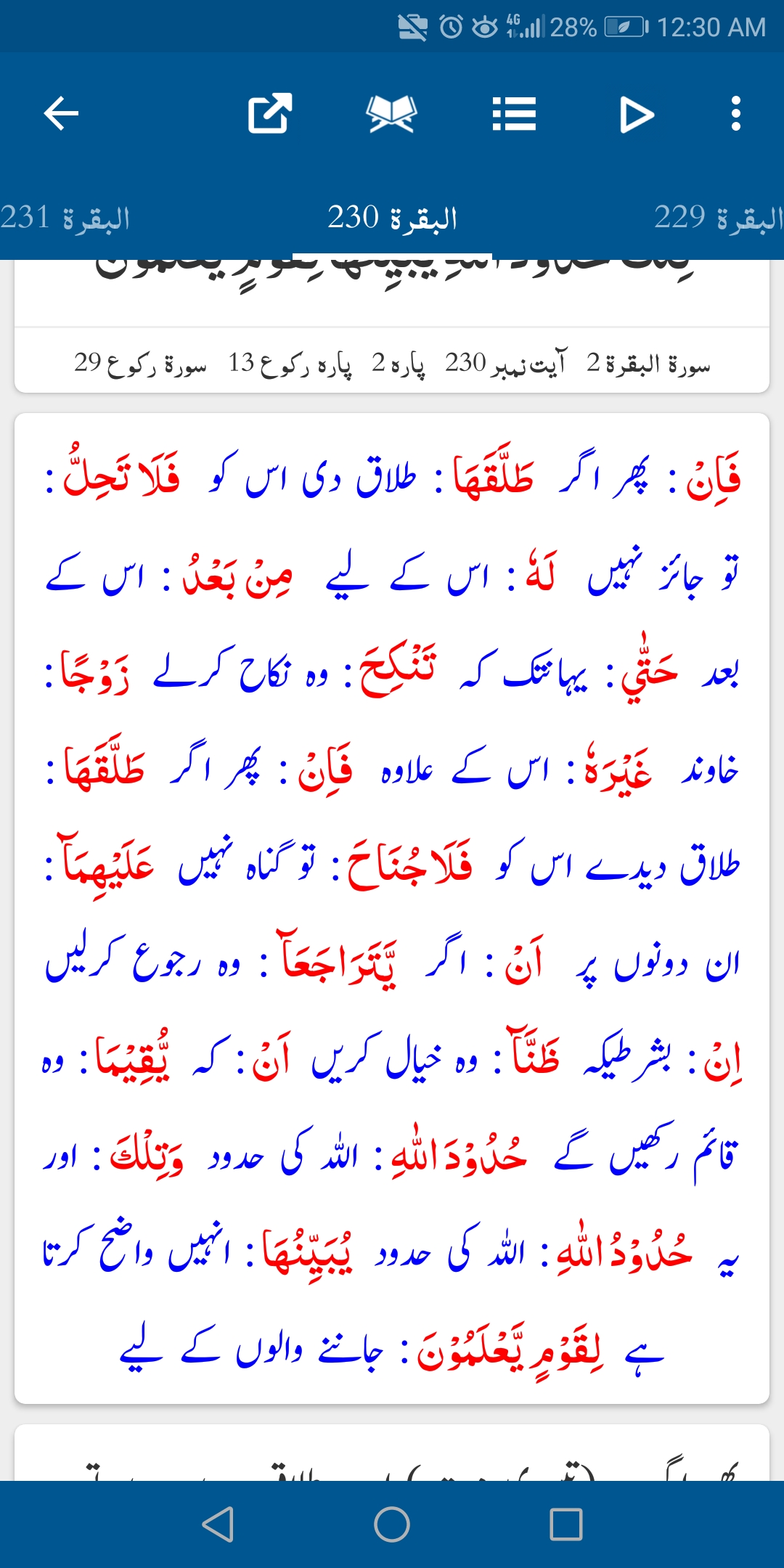Open the three-dot overflow menu
784x1568 pixels.
click(736, 114)
